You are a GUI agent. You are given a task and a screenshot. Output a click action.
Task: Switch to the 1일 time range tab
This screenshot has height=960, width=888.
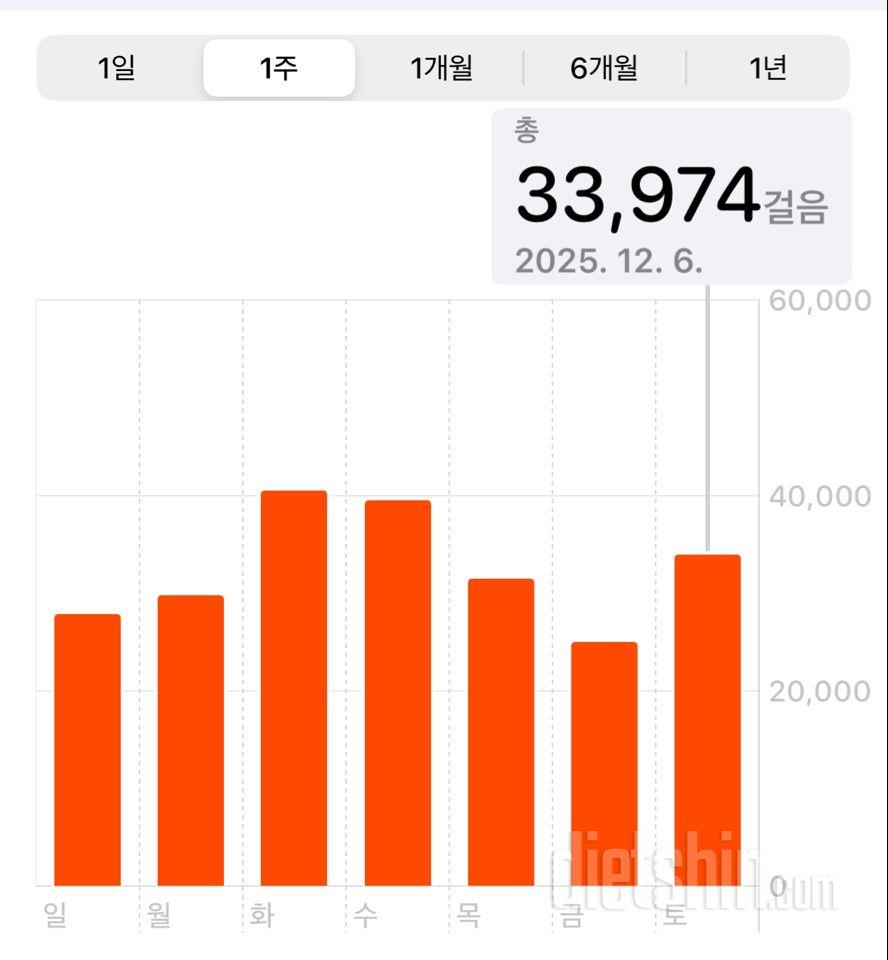(x=117, y=68)
